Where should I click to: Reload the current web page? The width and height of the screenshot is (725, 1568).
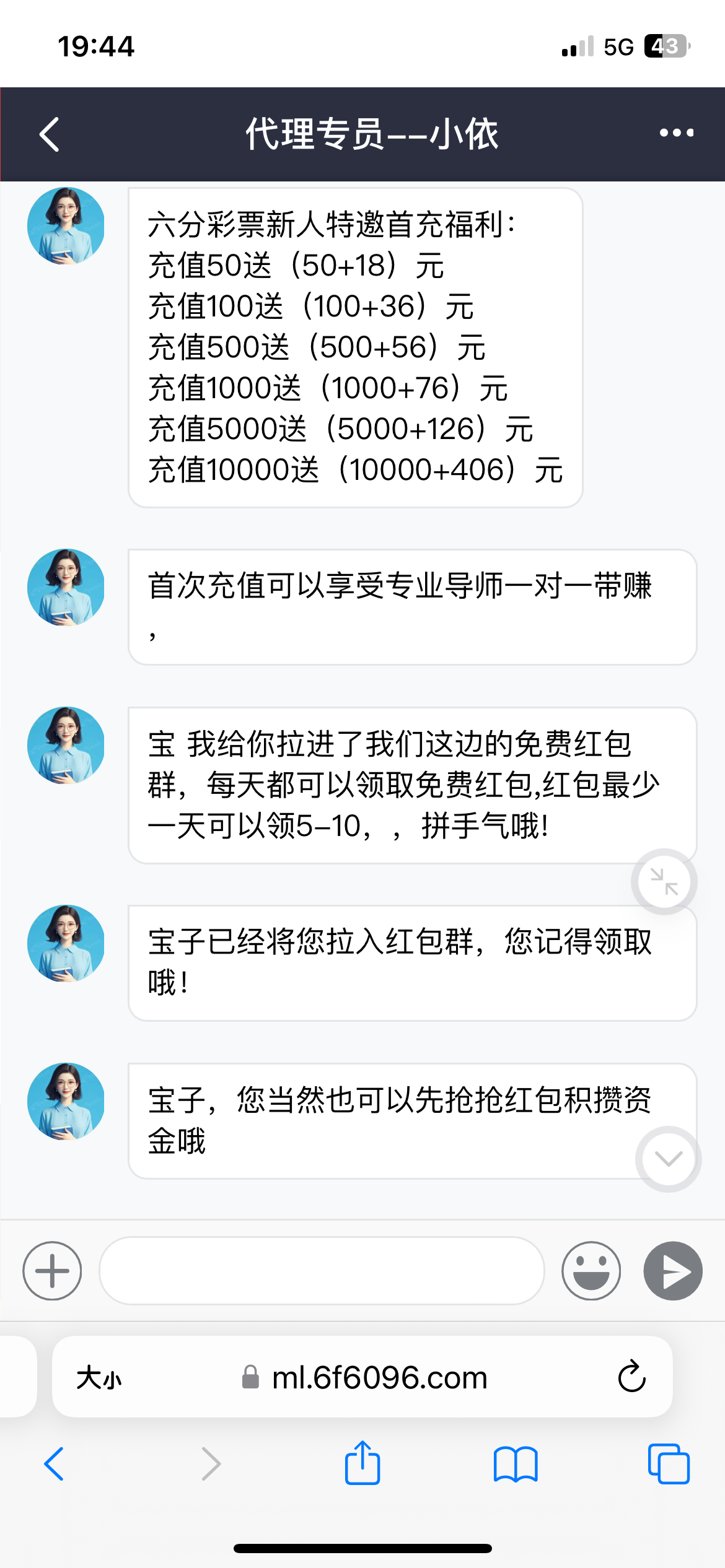(x=631, y=1377)
